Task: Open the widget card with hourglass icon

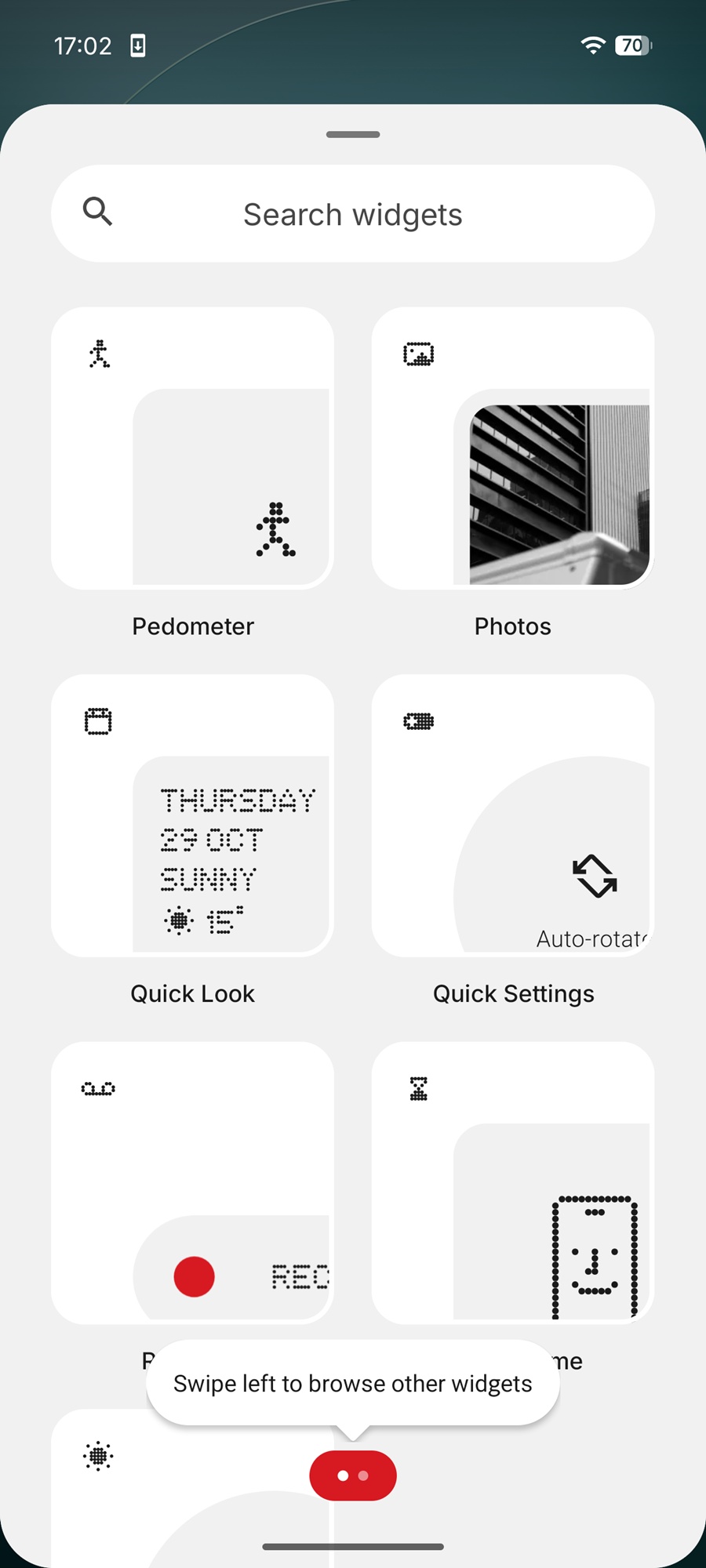Action: pos(512,1182)
